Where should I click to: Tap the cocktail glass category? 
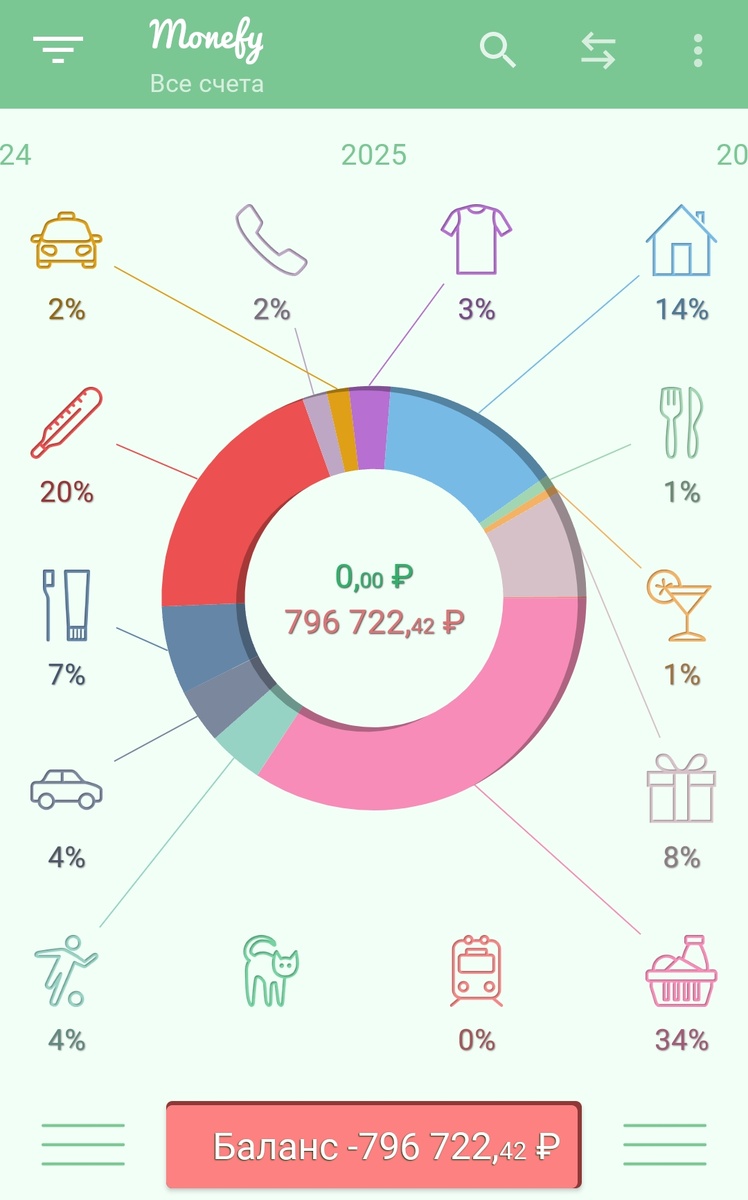tap(679, 605)
